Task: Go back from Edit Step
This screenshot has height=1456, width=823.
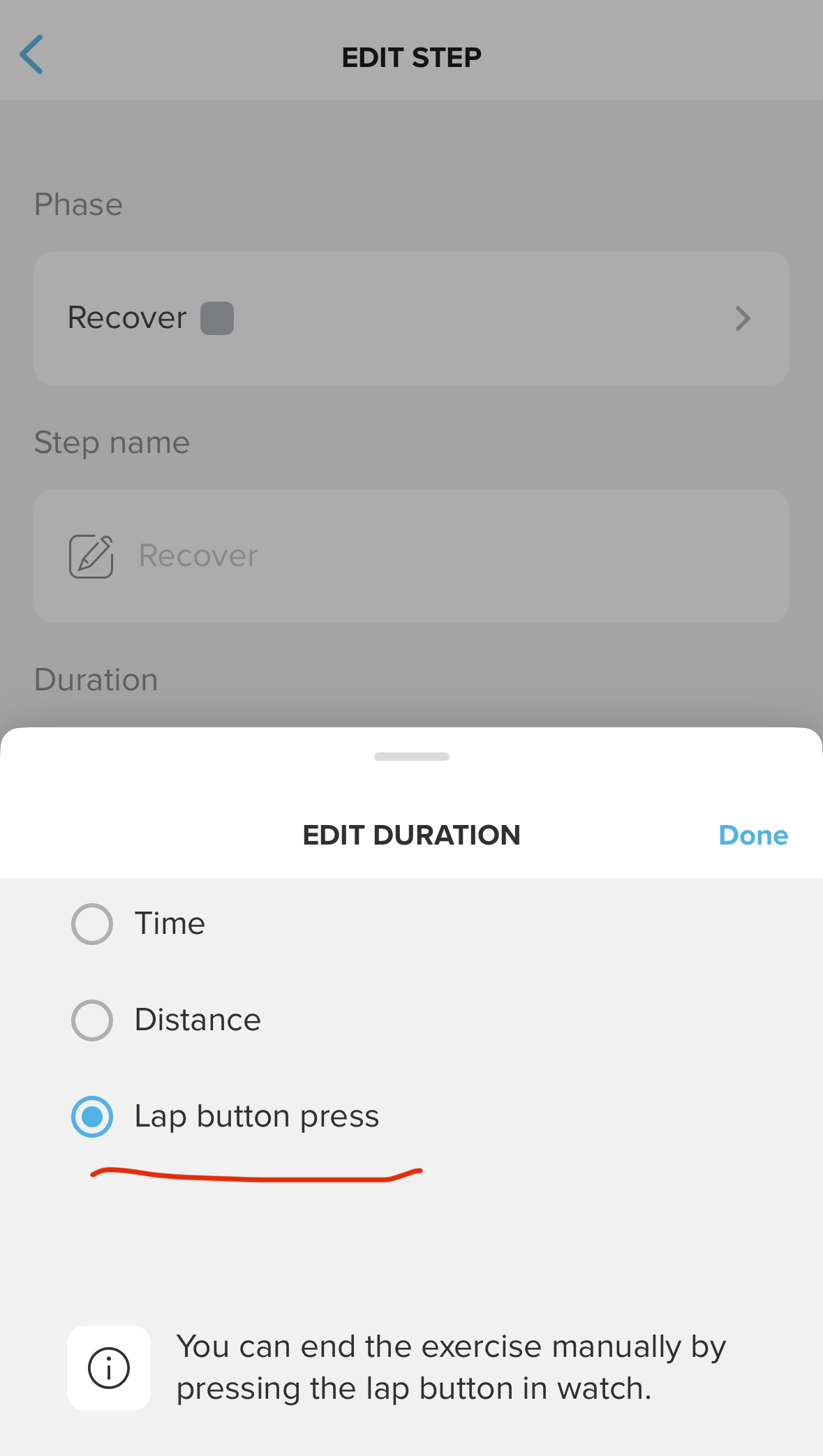Action: coord(32,54)
